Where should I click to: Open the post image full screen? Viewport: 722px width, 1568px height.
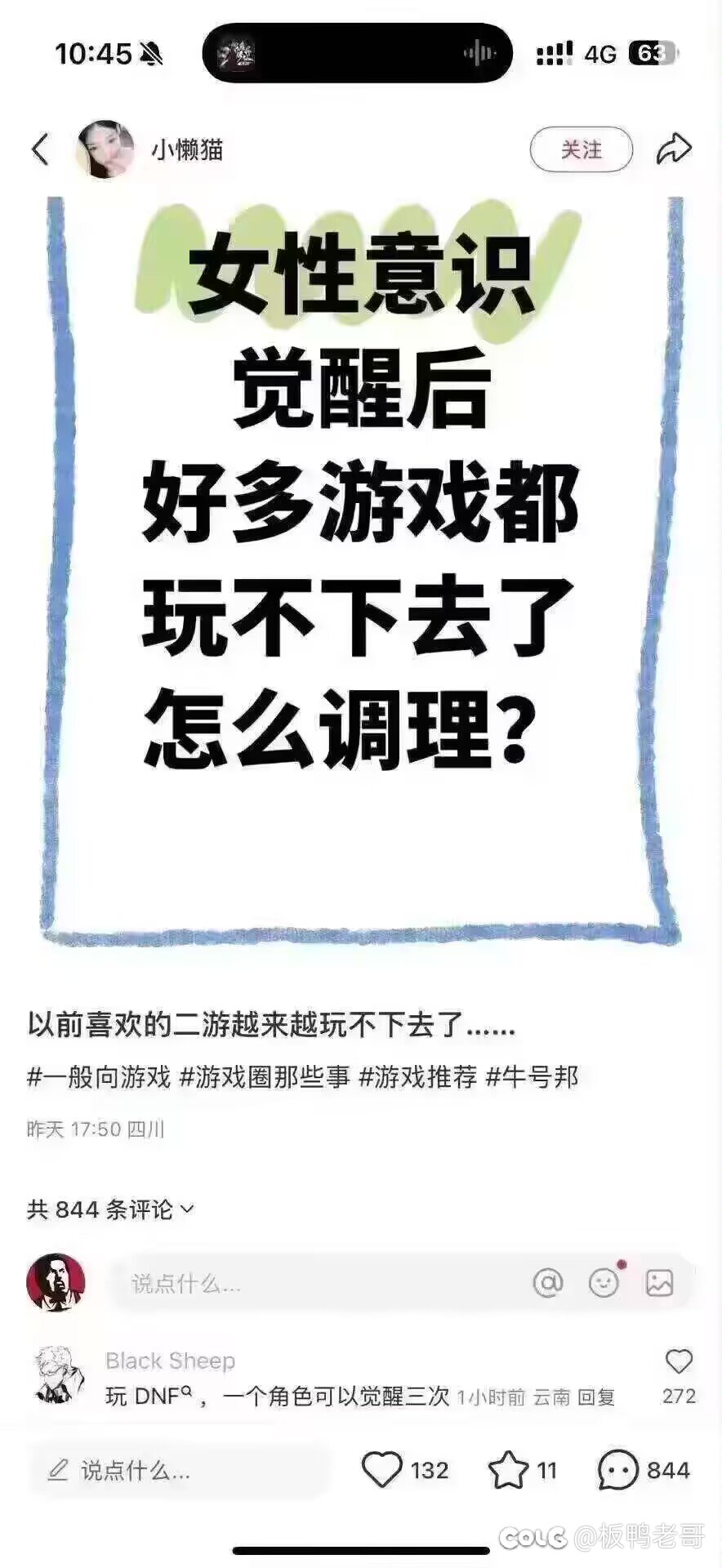pyautogui.click(x=361, y=572)
